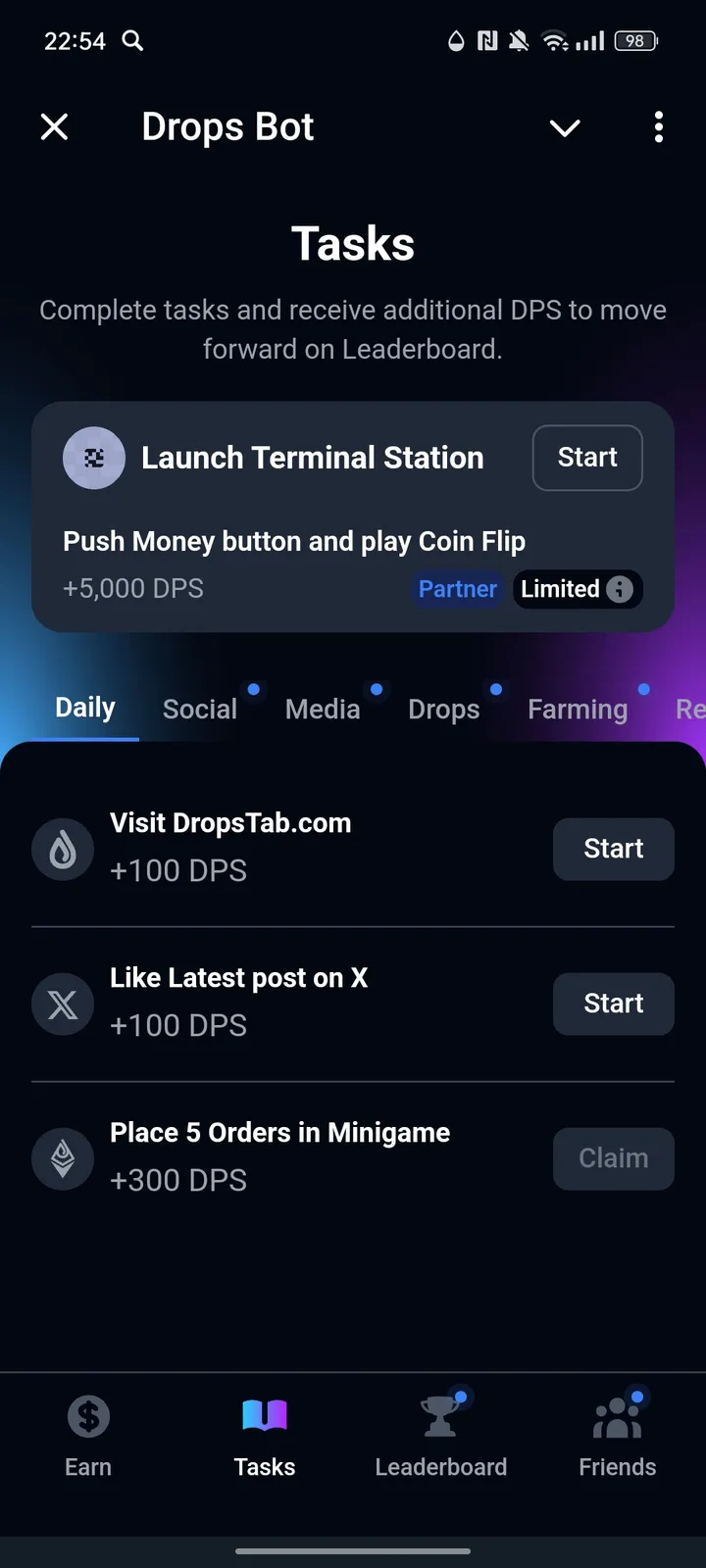This screenshot has width=706, height=1568.
Task: Select the Earn dollar icon in bottom navigation
Action: tap(88, 1416)
